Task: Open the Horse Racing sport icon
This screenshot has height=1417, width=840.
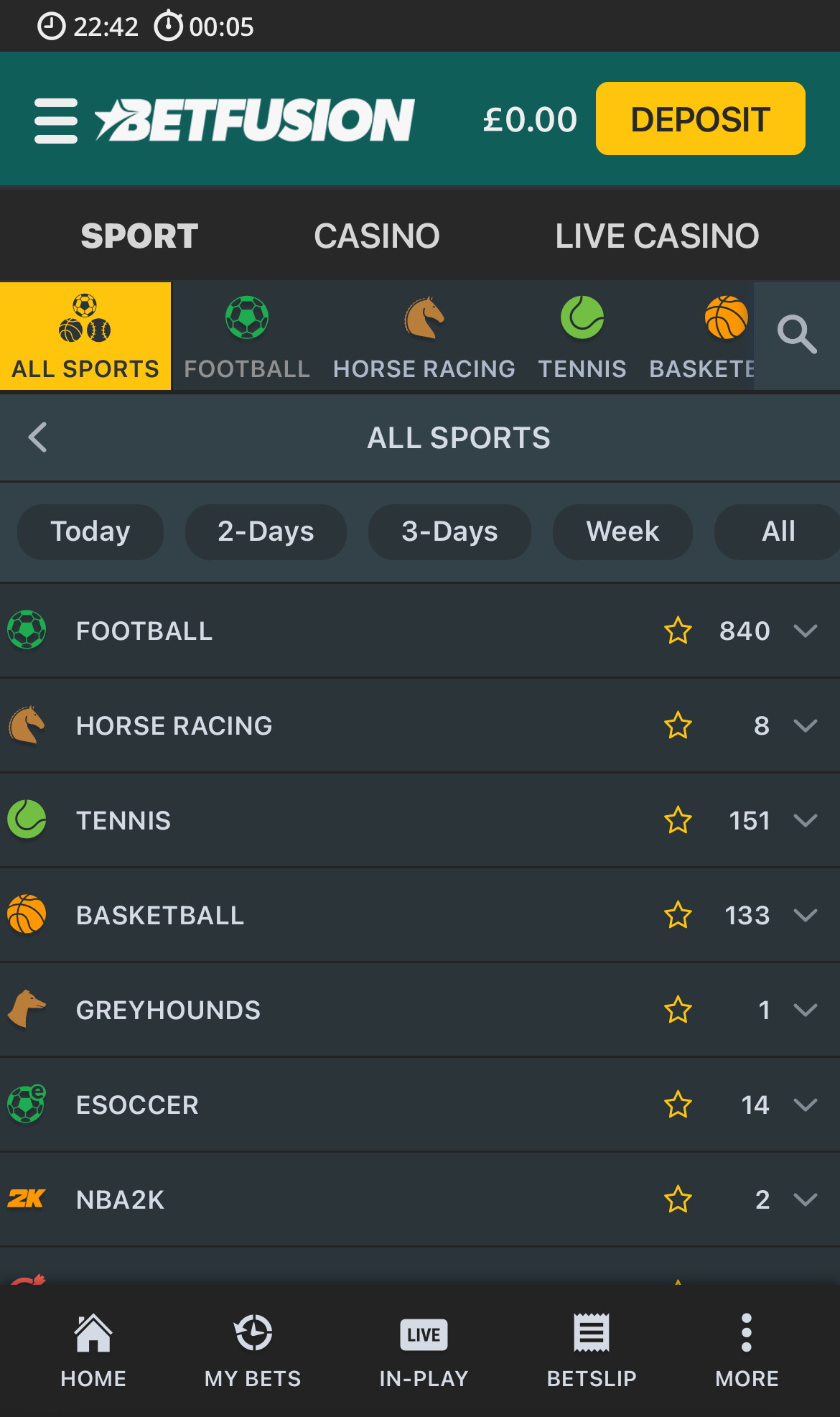Action: 424,317
